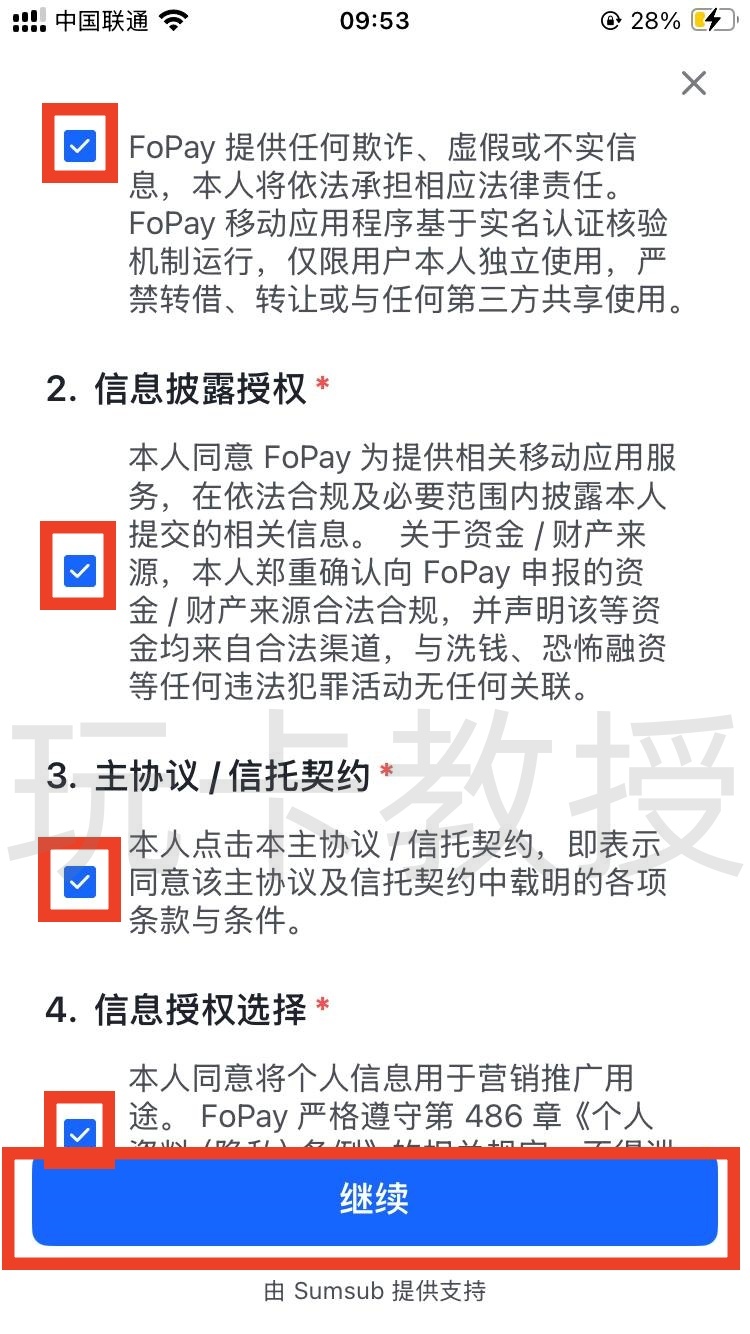Toggle the 信息披露授权 consent checkbox
This screenshot has width=750, height=1334.
77,571
